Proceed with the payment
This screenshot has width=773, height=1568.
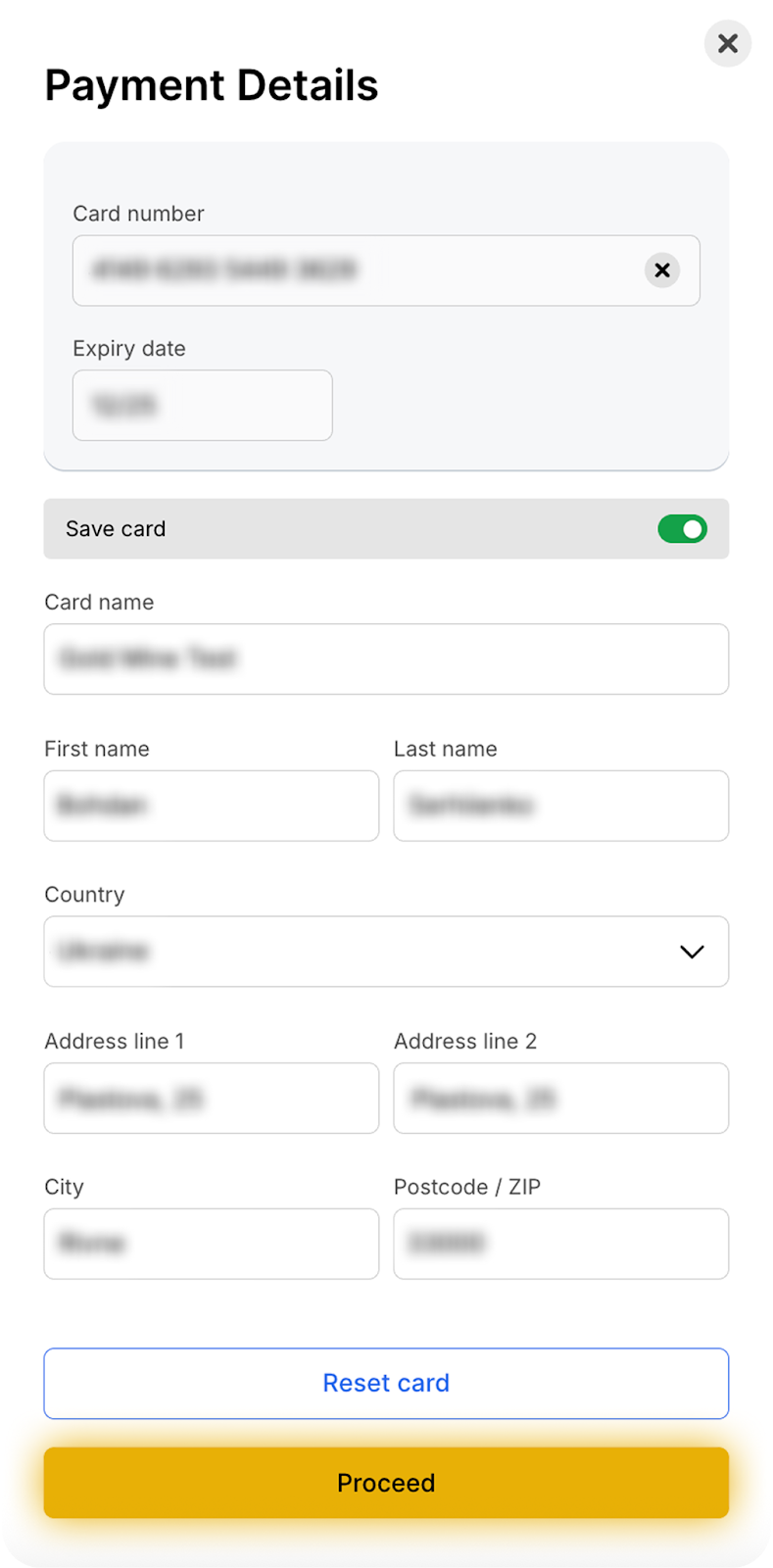pyautogui.click(x=386, y=1483)
